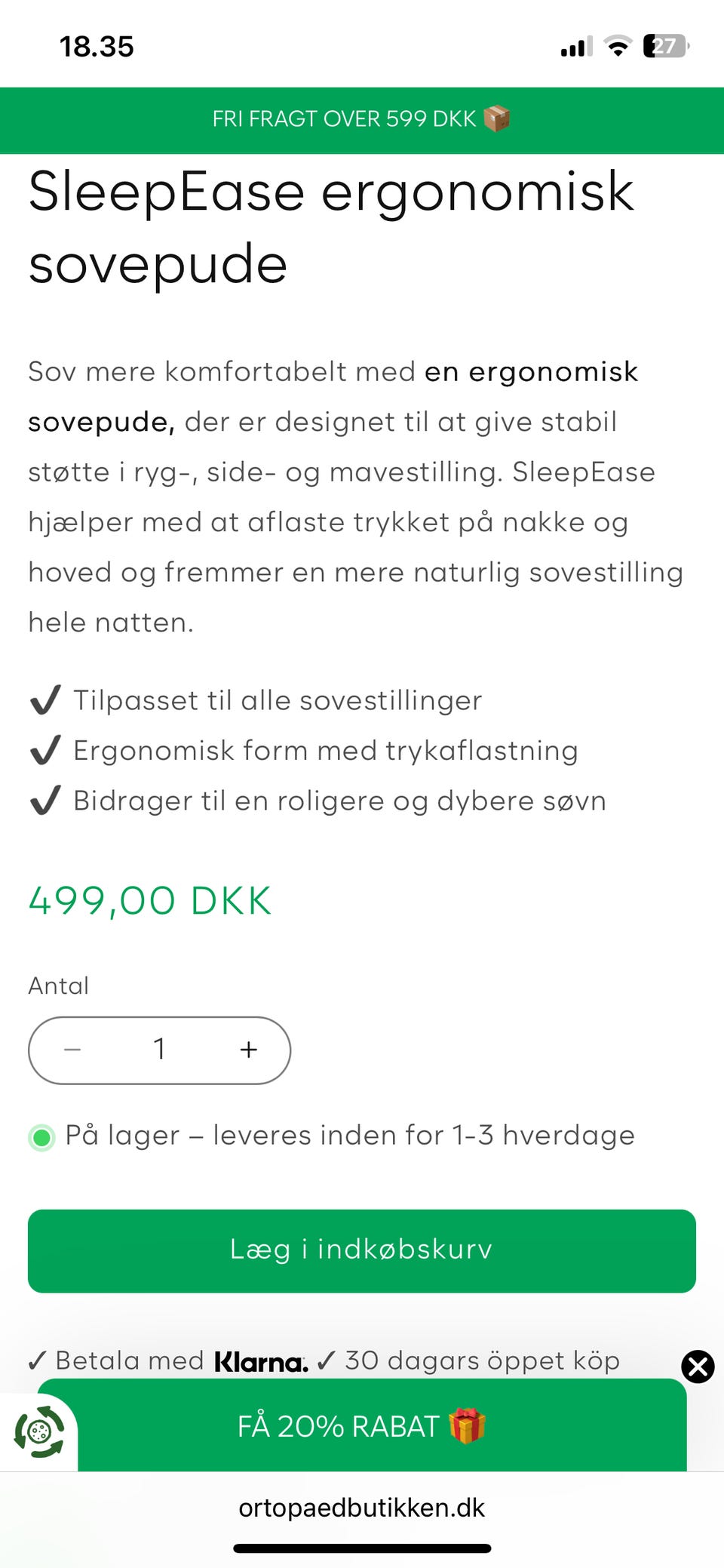Tap the Antal quantity number field
The image size is (724, 1568).
pos(159,1050)
